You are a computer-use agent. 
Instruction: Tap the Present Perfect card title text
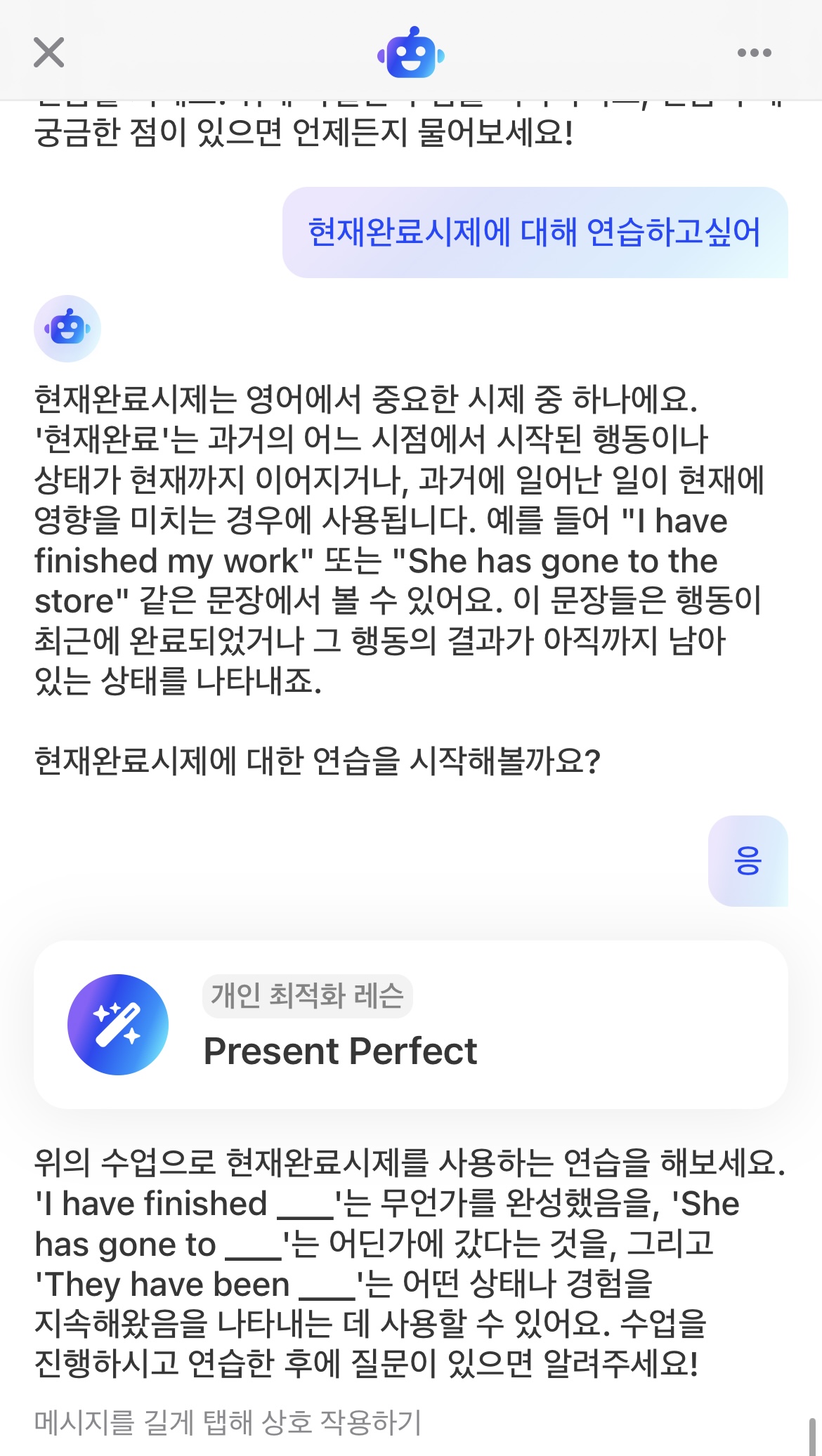(341, 1051)
